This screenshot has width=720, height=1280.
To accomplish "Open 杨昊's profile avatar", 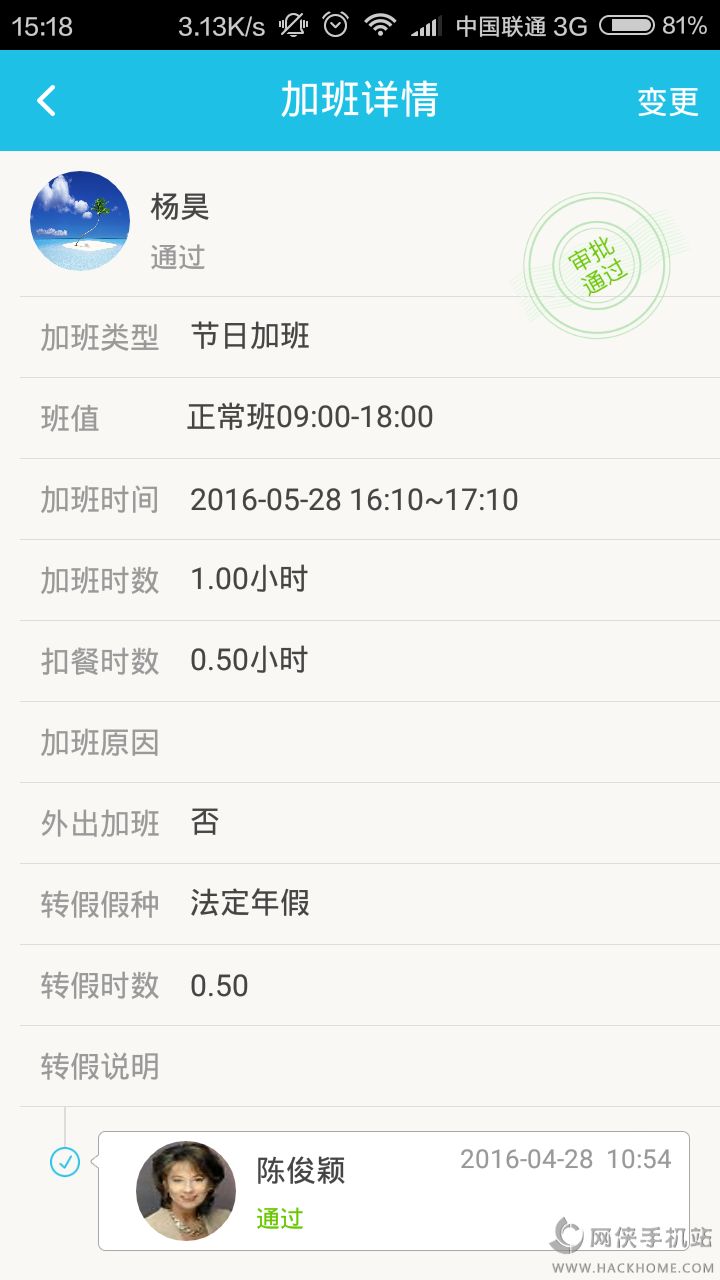I will [80, 221].
